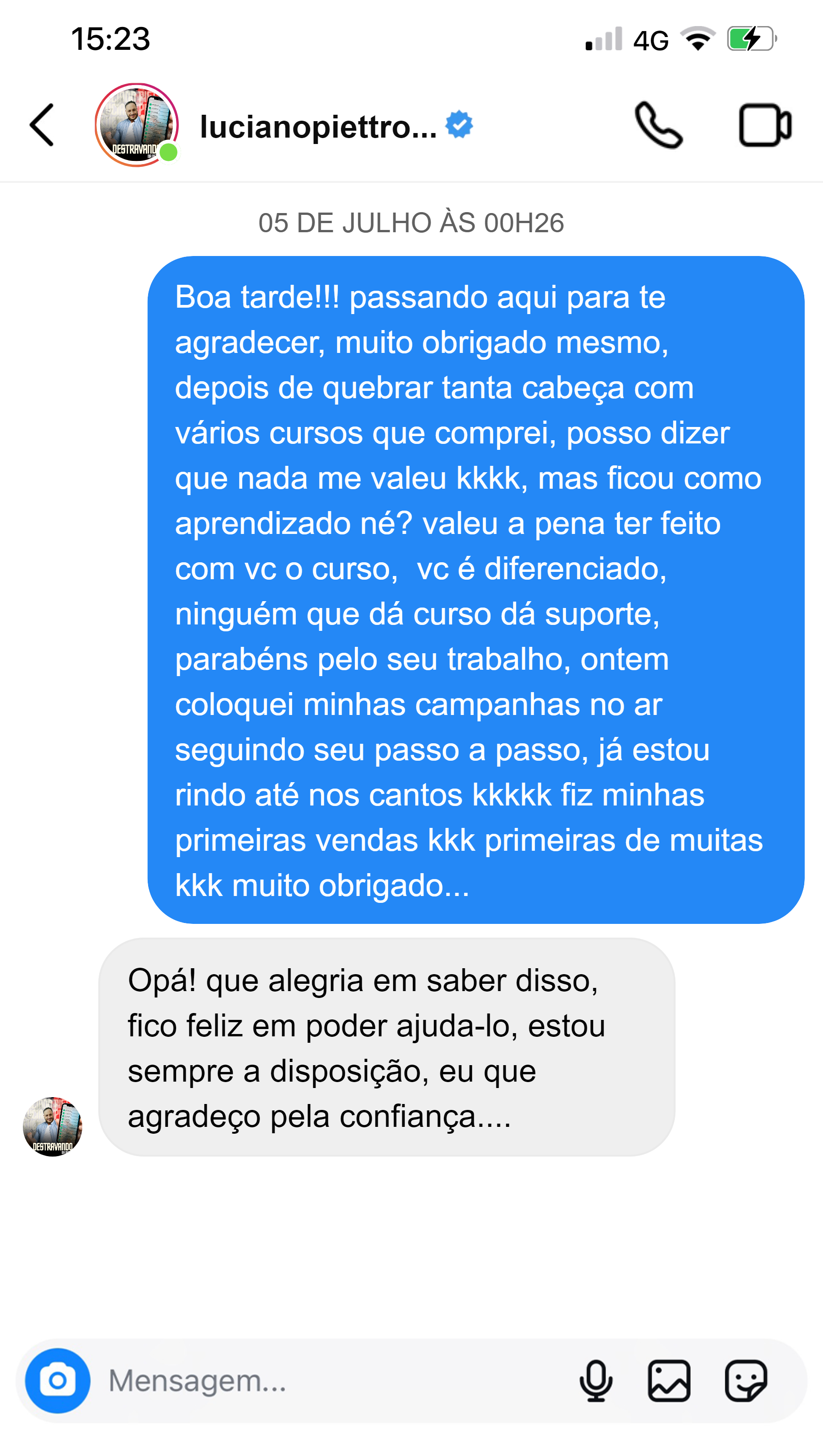Attach a photo from the gallery
This screenshot has height=1456, width=823.
(668, 1380)
